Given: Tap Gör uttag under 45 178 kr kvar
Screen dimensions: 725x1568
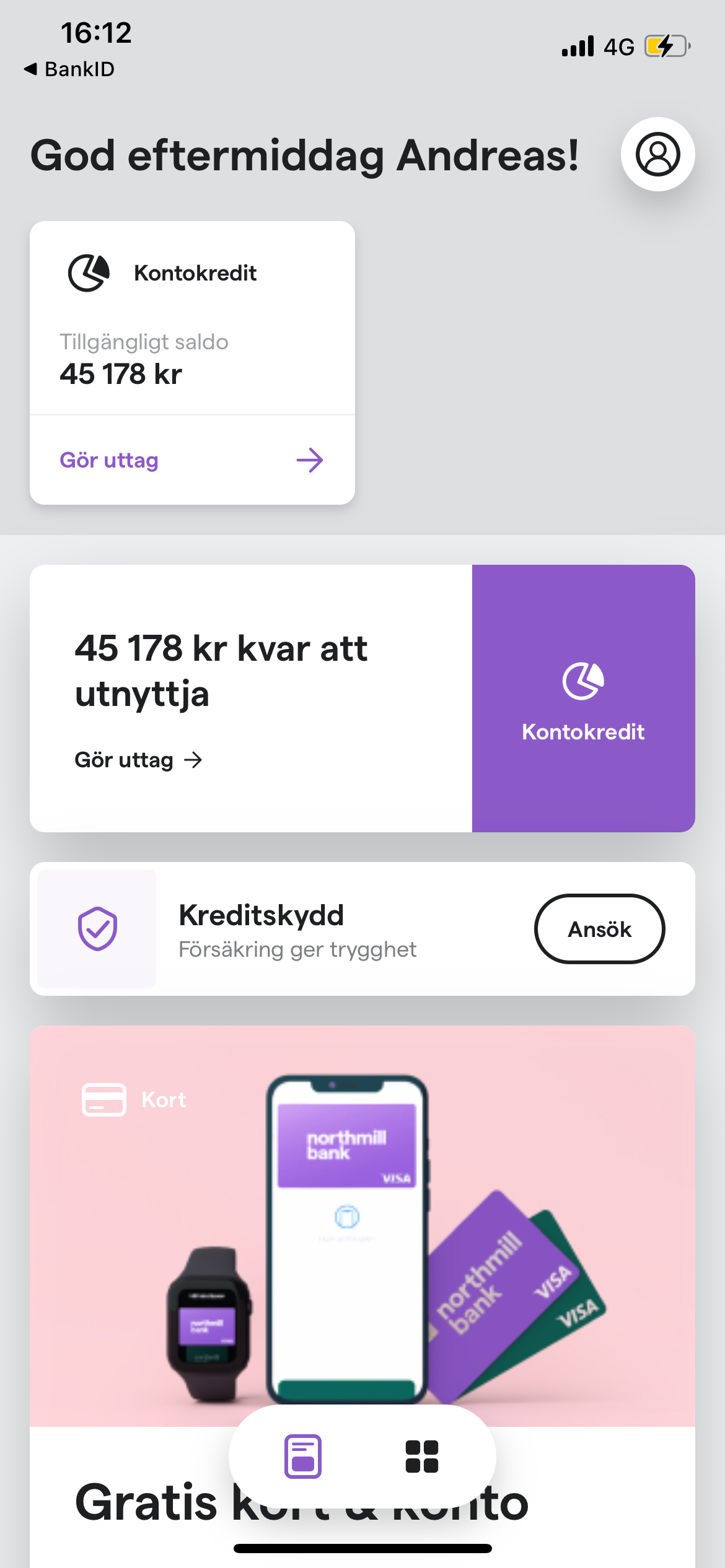Looking at the screenshot, I should pyautogui.click(x=138, y=760).
